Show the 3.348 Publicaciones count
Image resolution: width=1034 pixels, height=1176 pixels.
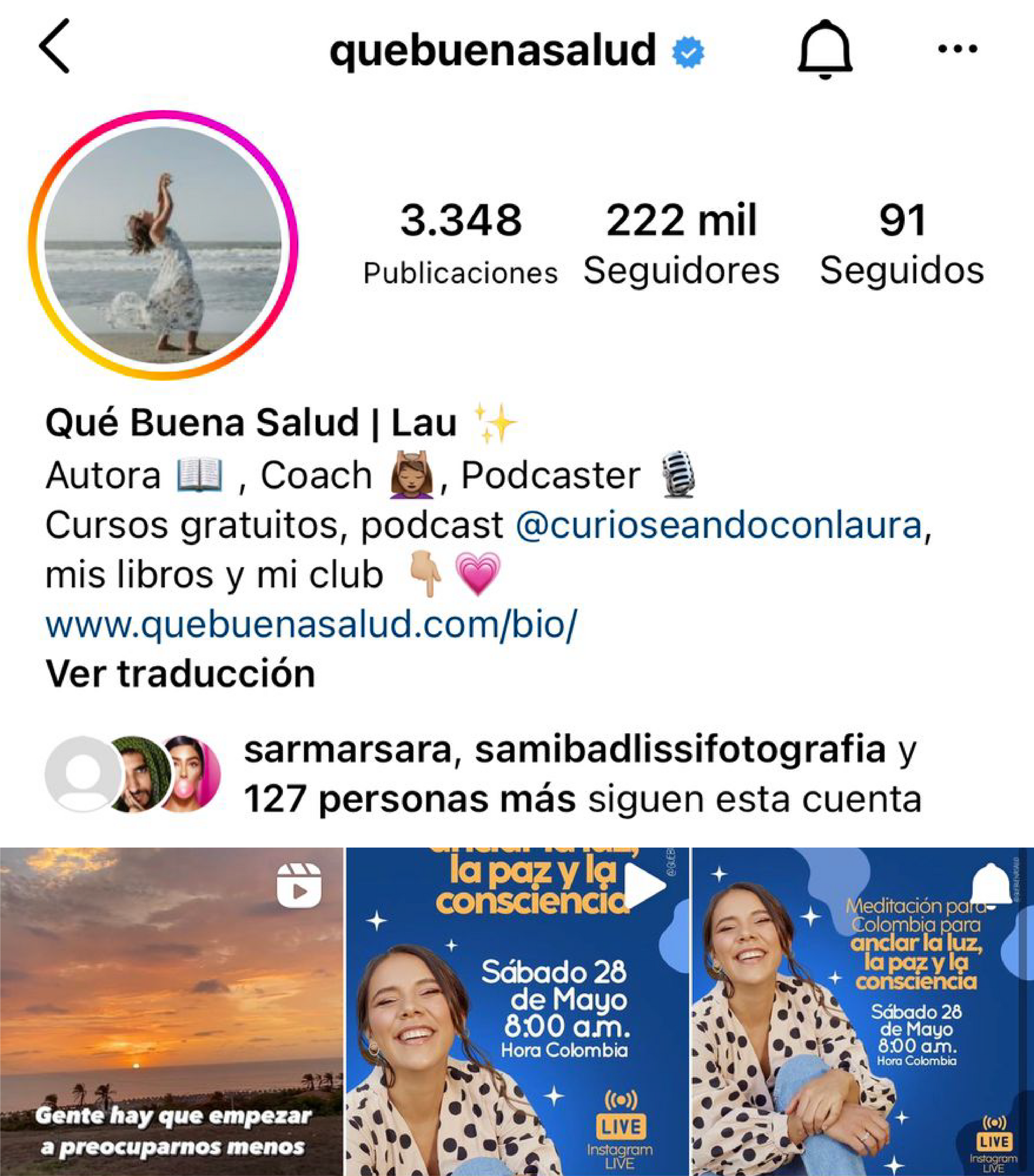point(461,244)
